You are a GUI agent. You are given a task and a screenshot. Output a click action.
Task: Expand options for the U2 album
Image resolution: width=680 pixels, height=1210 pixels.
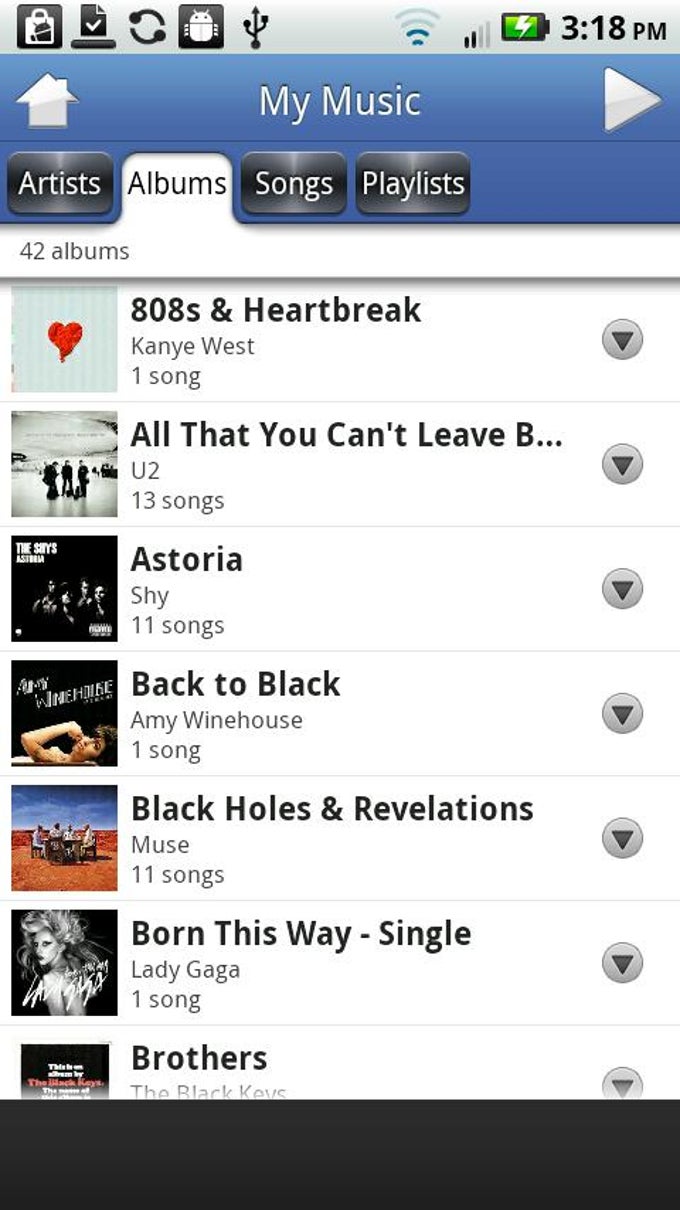[622, 465]
